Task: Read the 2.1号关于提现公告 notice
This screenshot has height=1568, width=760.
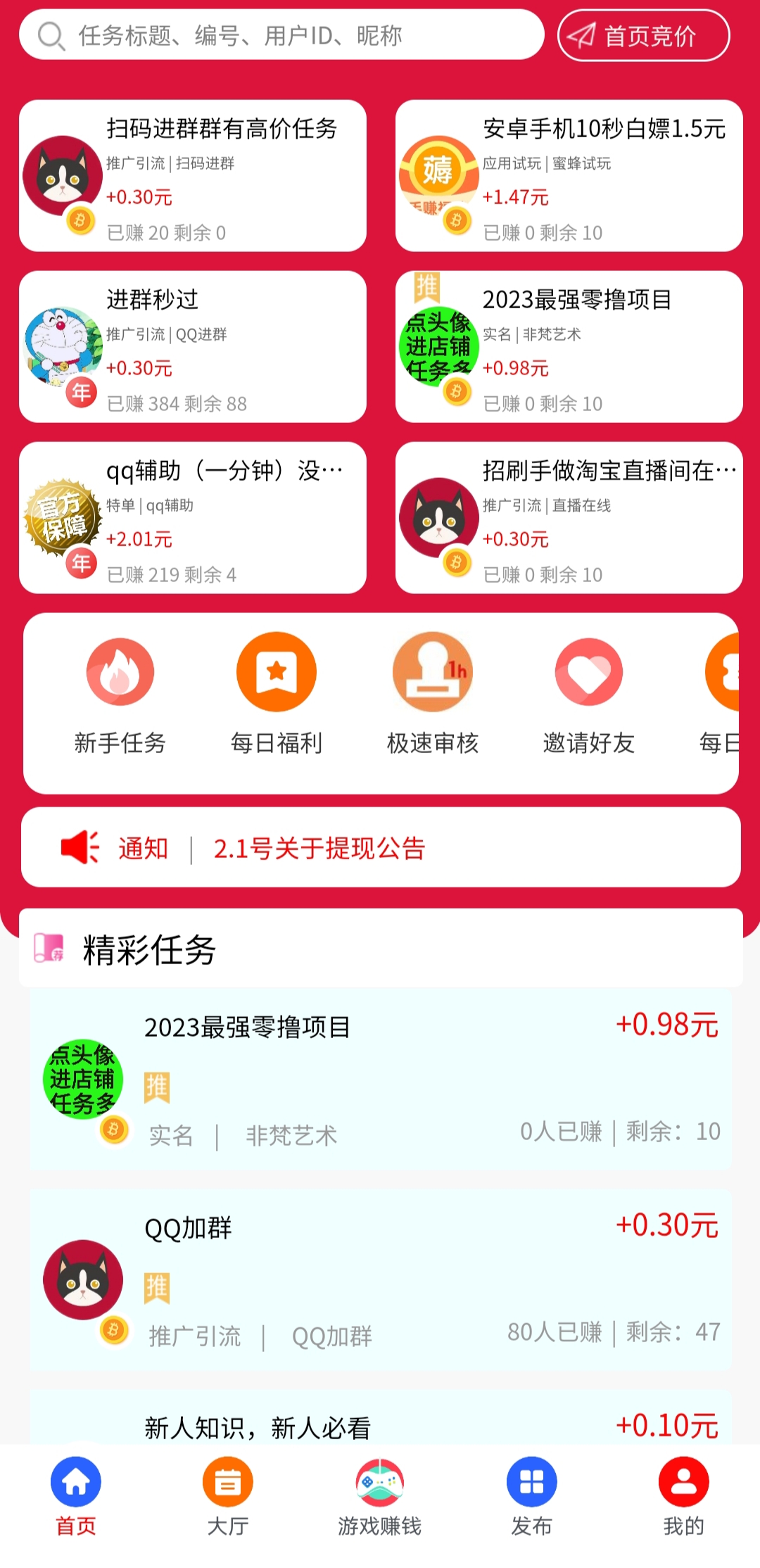Action: (319, 849)
